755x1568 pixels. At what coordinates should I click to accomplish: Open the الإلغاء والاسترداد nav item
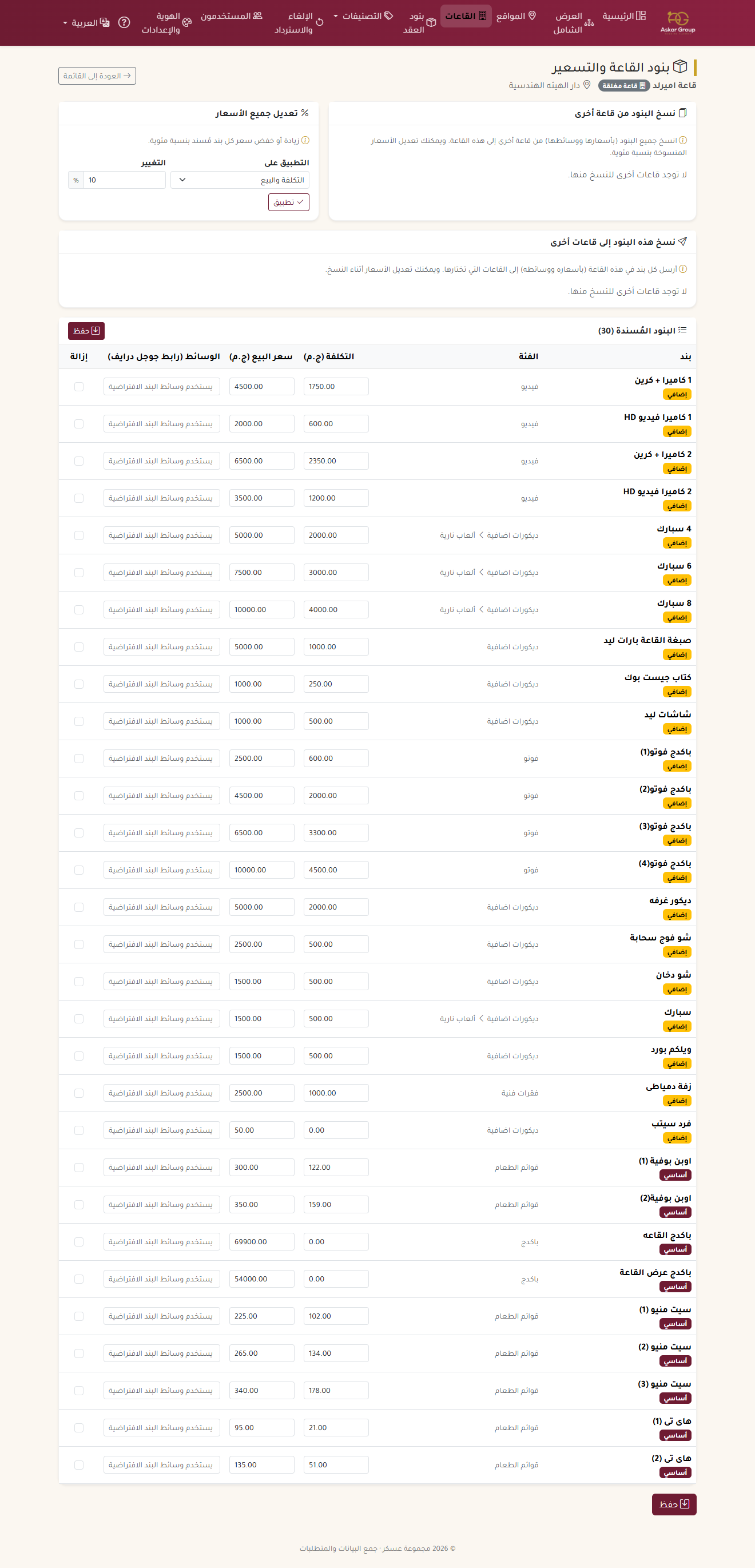(299, 22)
